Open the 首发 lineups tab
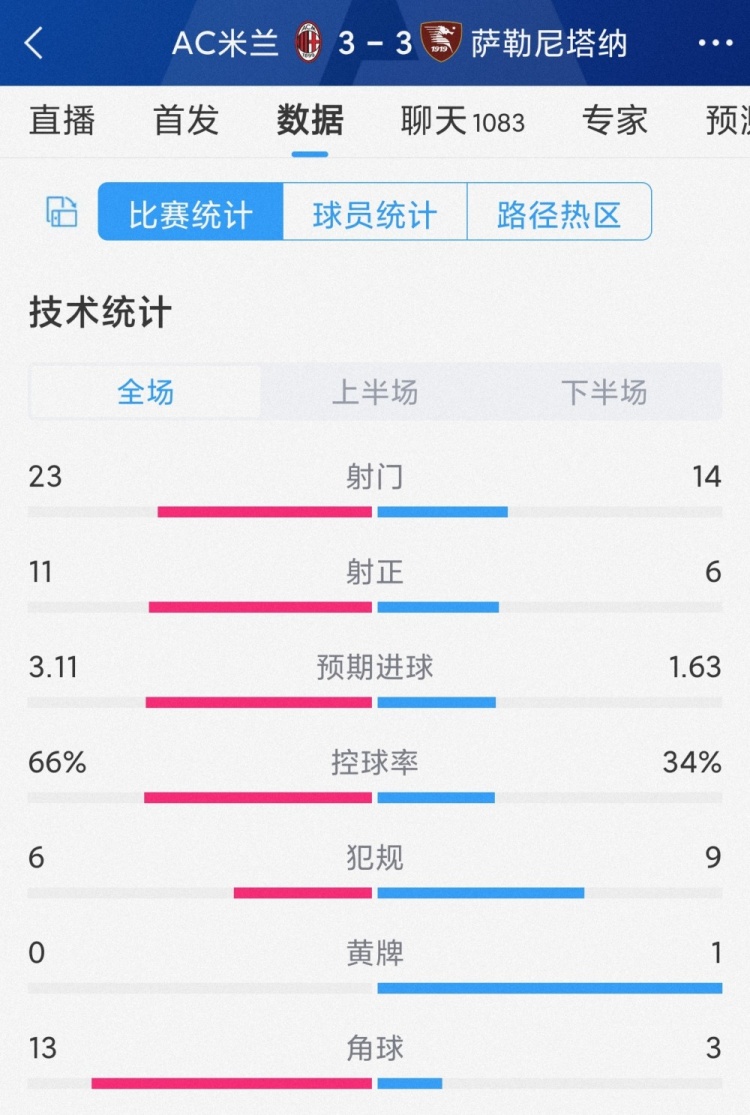Screen dimensions: 750x1115 pos(184,121)
